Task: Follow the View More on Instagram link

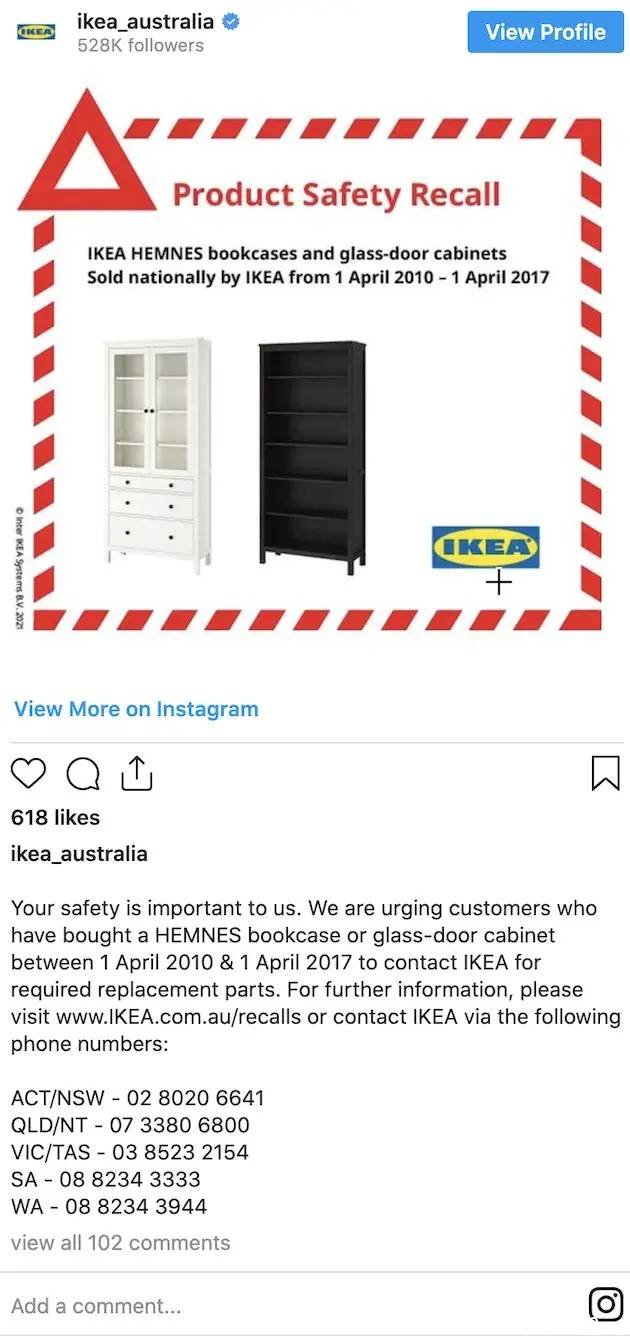Action: click(x=136, y=709)
